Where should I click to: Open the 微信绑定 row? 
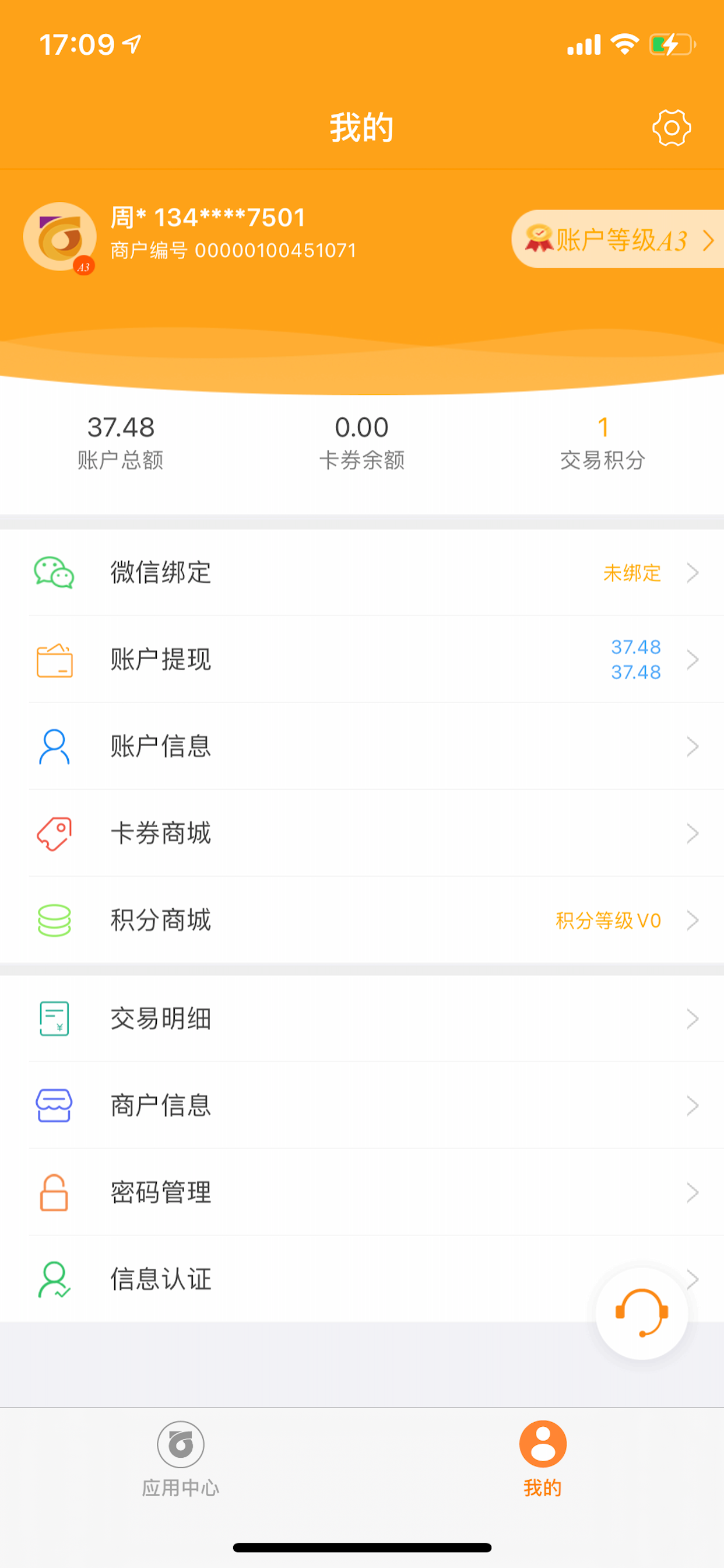(x=362, y=573)
